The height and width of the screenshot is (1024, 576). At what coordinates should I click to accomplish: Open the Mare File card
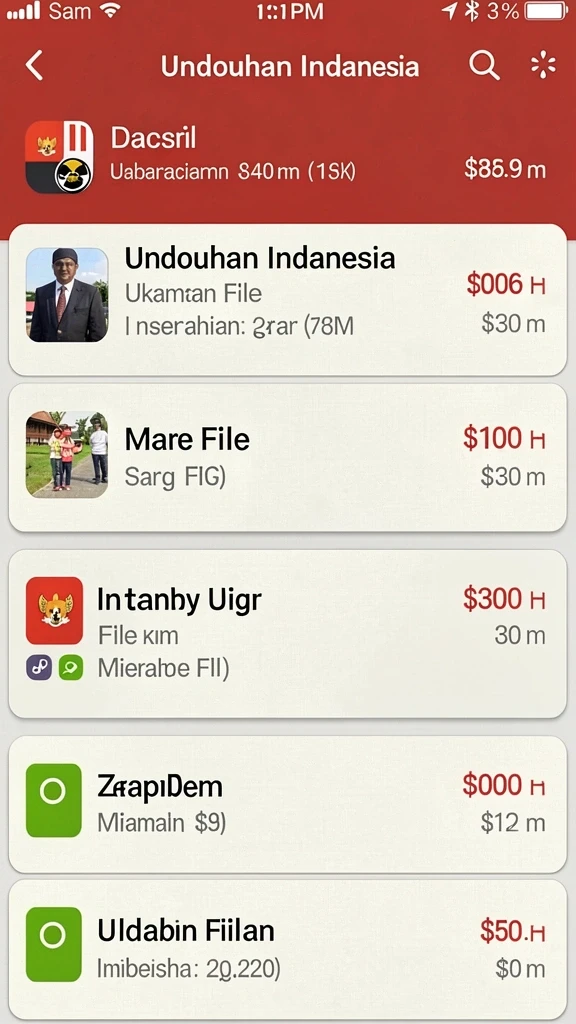pyautogui.click(x=288, y=457)
